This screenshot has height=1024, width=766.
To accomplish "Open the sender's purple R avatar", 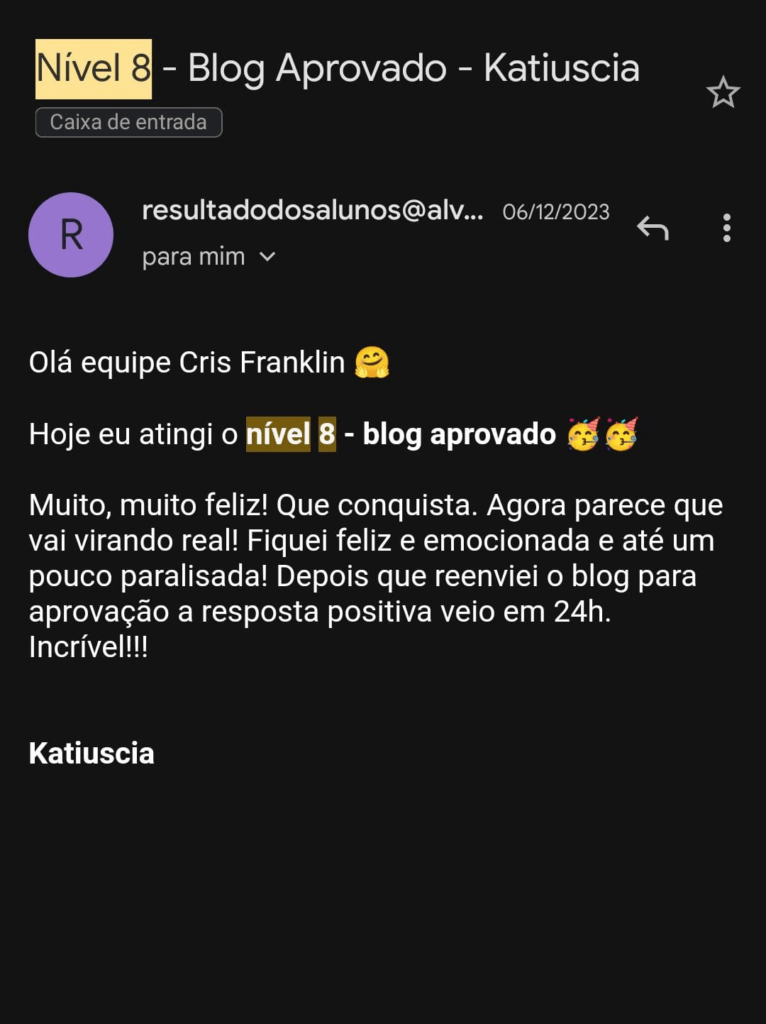I will pos(71,235).
